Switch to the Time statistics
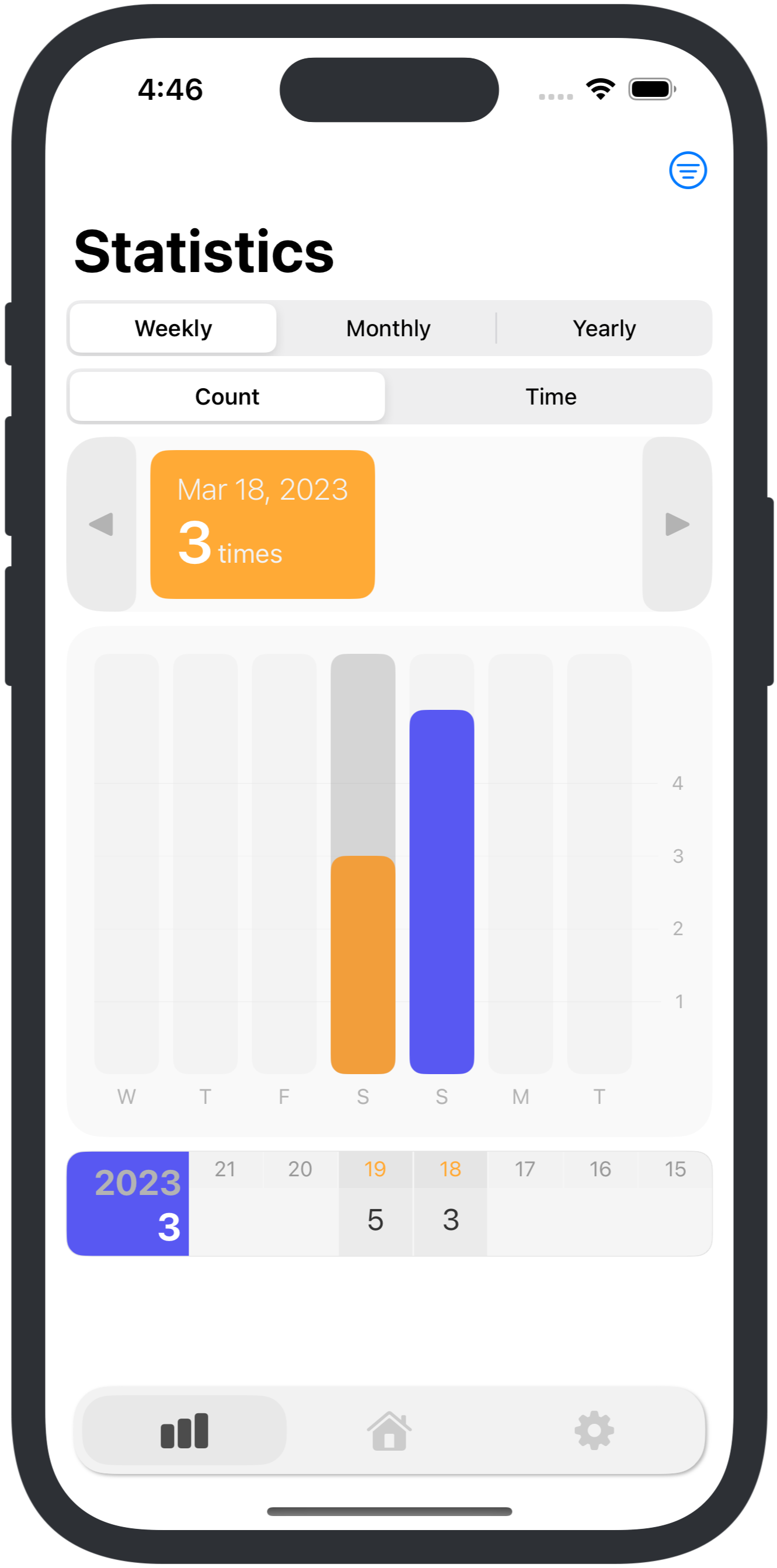Viewport: 777px width, 1568px height. pos(550,397)
